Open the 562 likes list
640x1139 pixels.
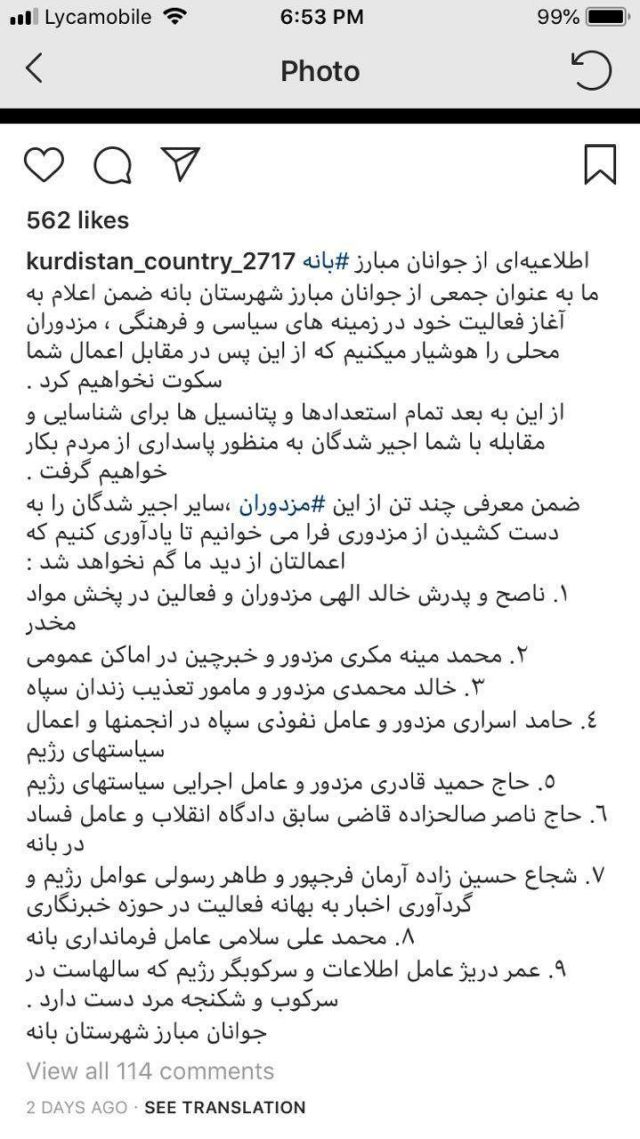[x=78, y=220]
